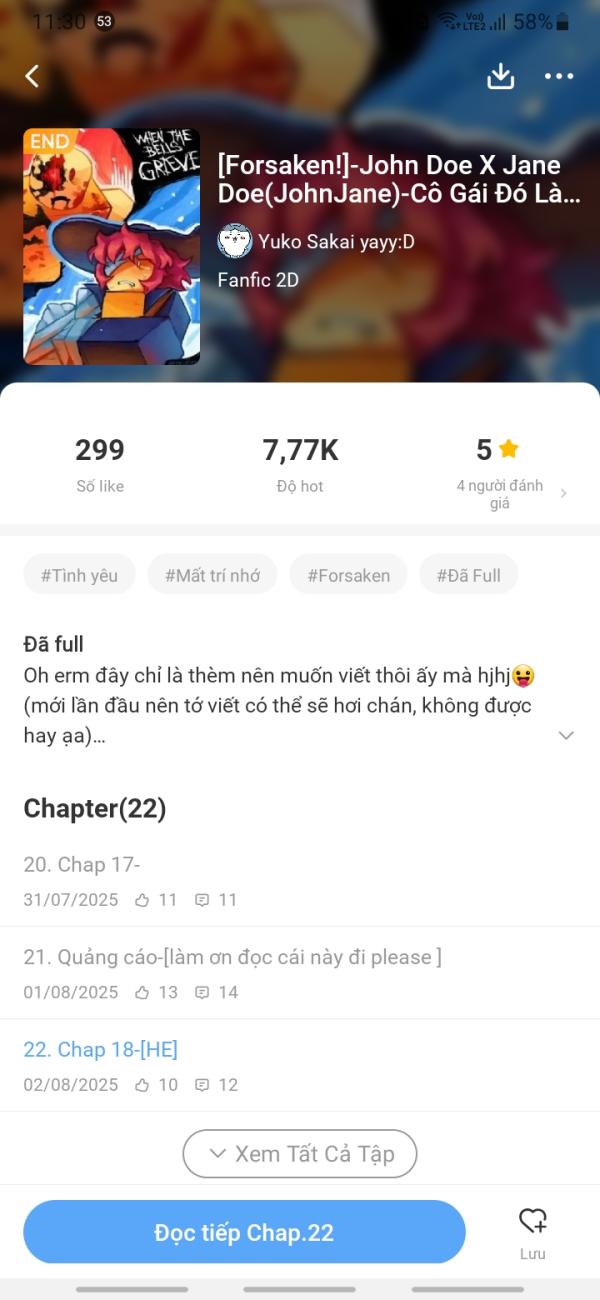Open the story cover image
This screenshot has height=1300, width=600.
point(112,246)
